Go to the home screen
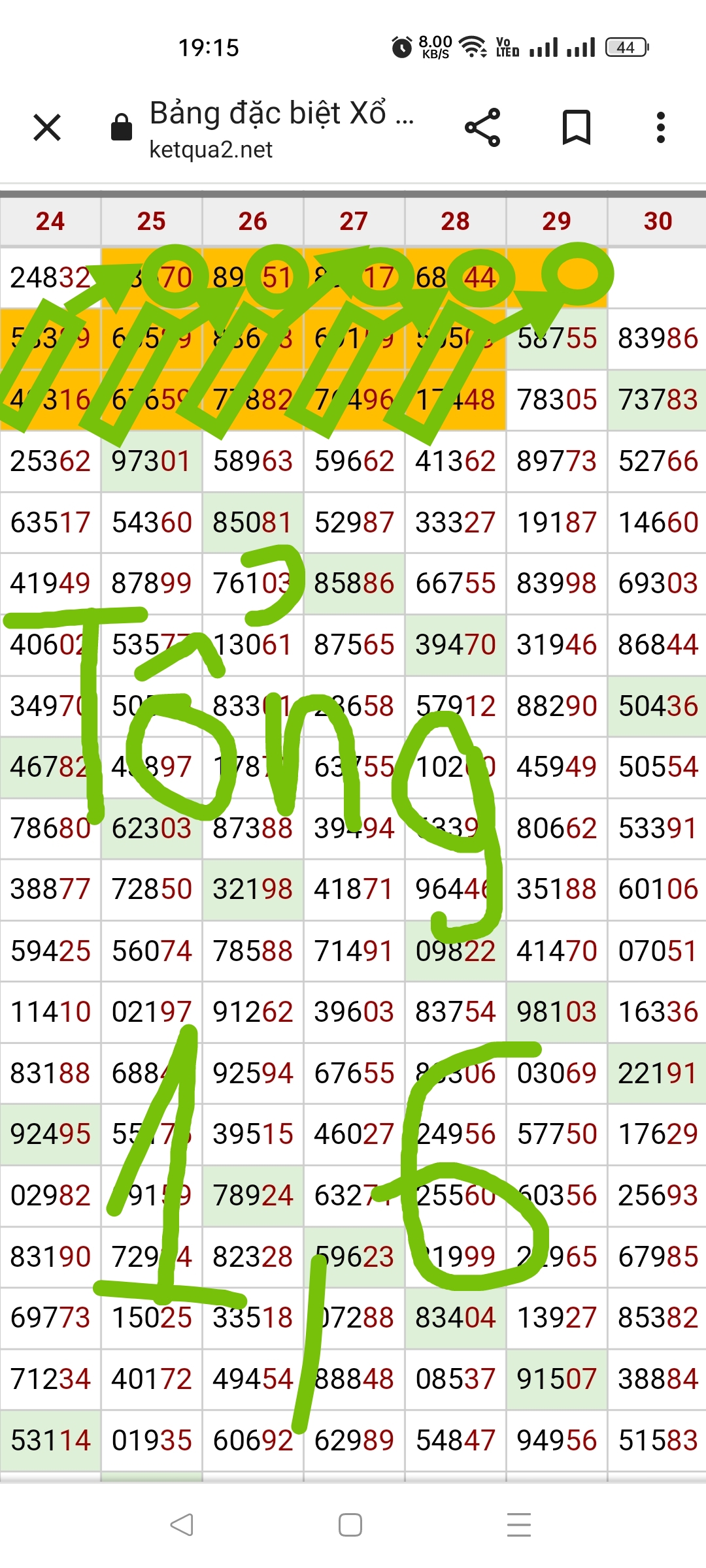 coord(350,1525)
